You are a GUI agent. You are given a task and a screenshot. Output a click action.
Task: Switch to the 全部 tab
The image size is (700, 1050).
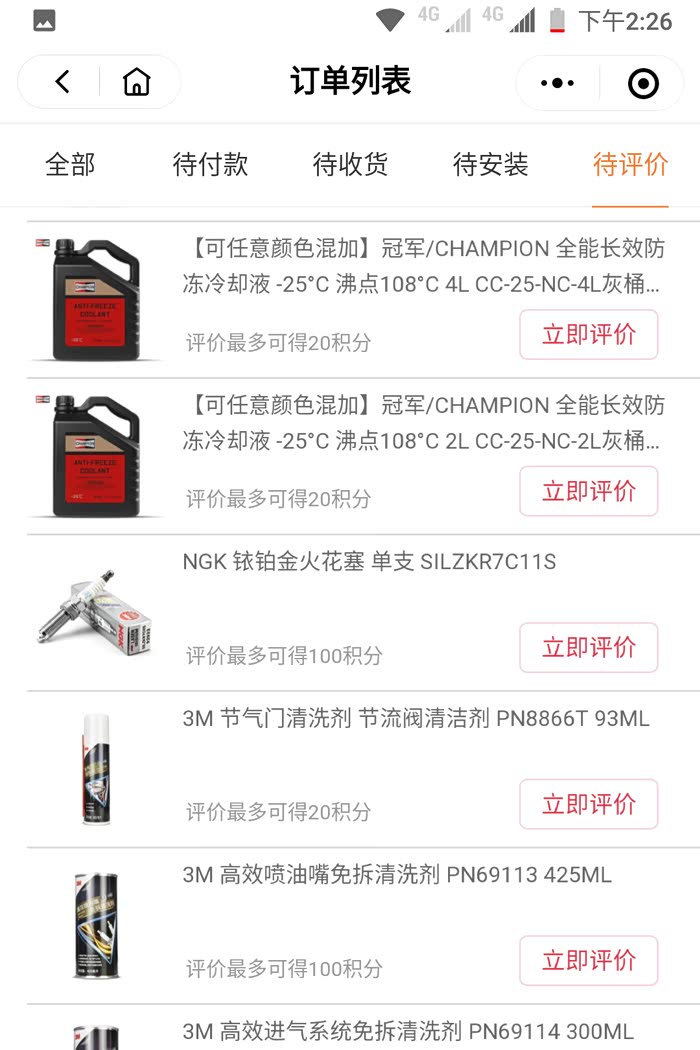[70, 165]
